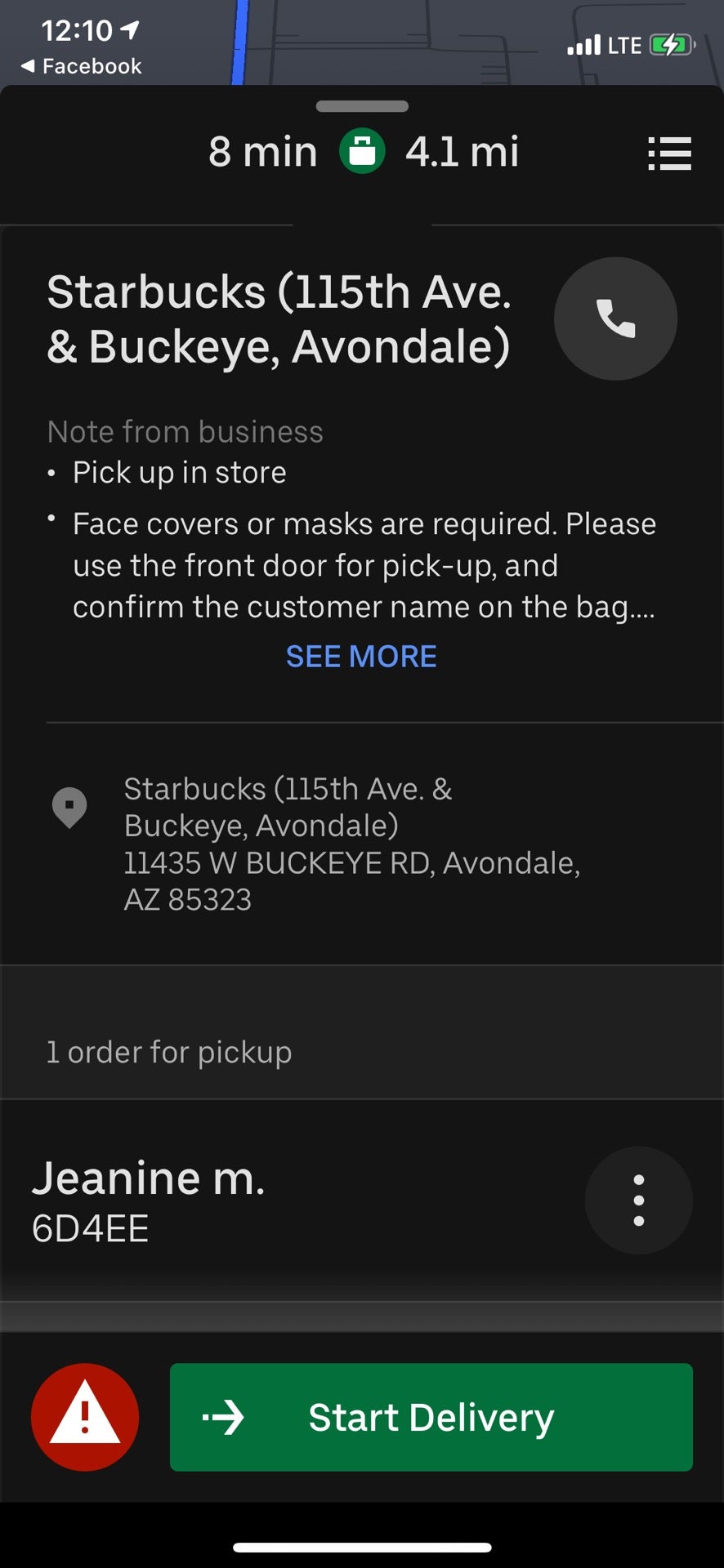
Task: Open the trip list menu icon
Action: pos(669,154)
